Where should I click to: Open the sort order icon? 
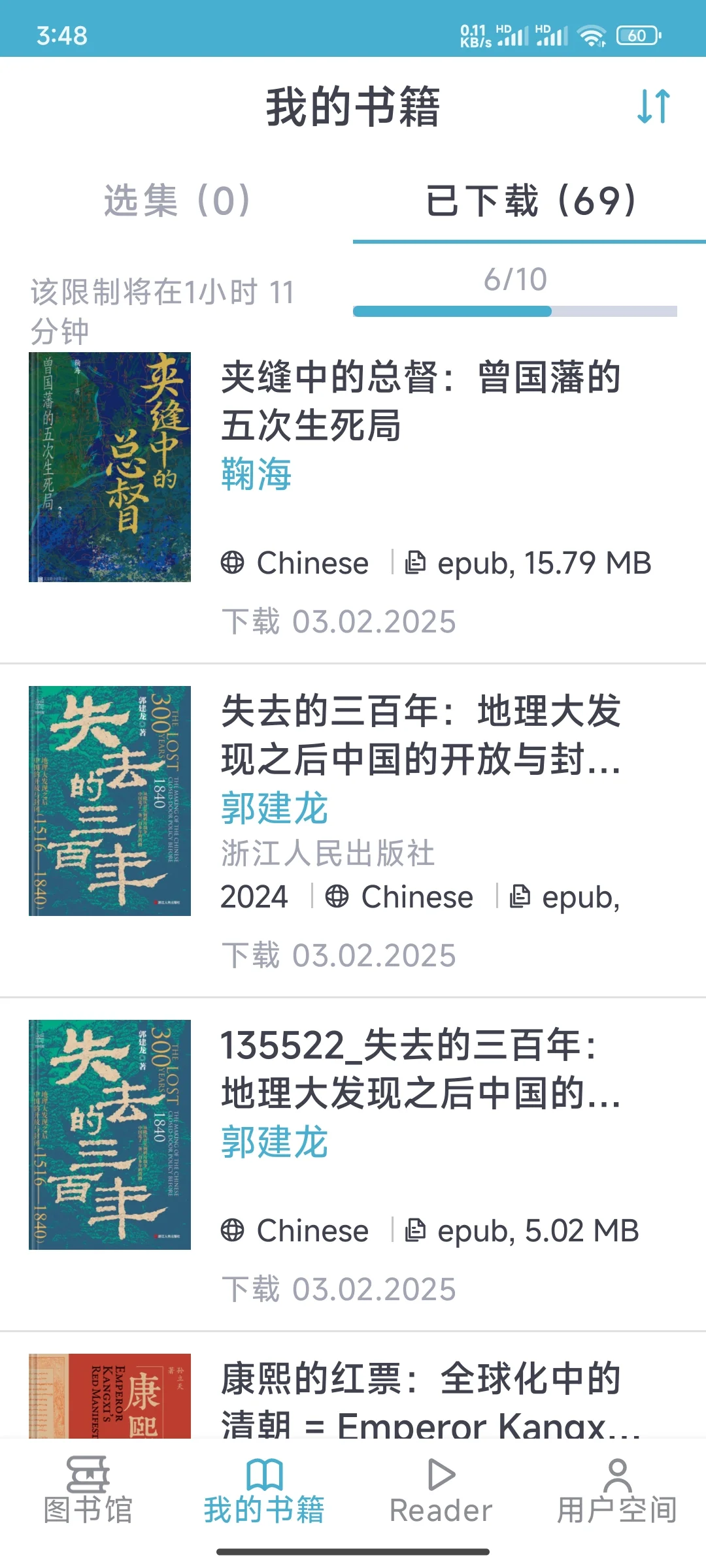[x=654, y=106]
